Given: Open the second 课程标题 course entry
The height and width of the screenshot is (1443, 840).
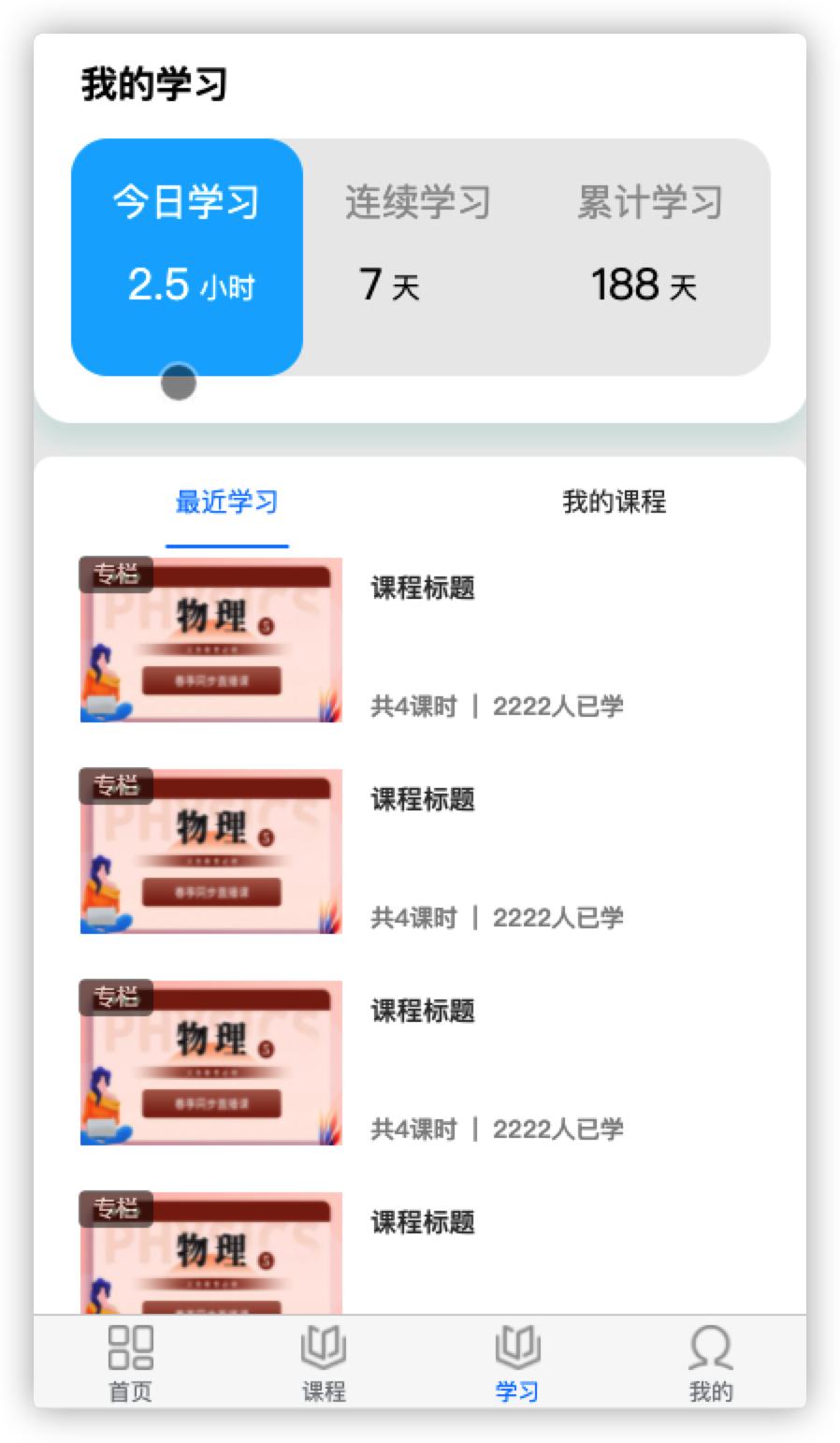Looking at the screenshot, I should [421, 801].
